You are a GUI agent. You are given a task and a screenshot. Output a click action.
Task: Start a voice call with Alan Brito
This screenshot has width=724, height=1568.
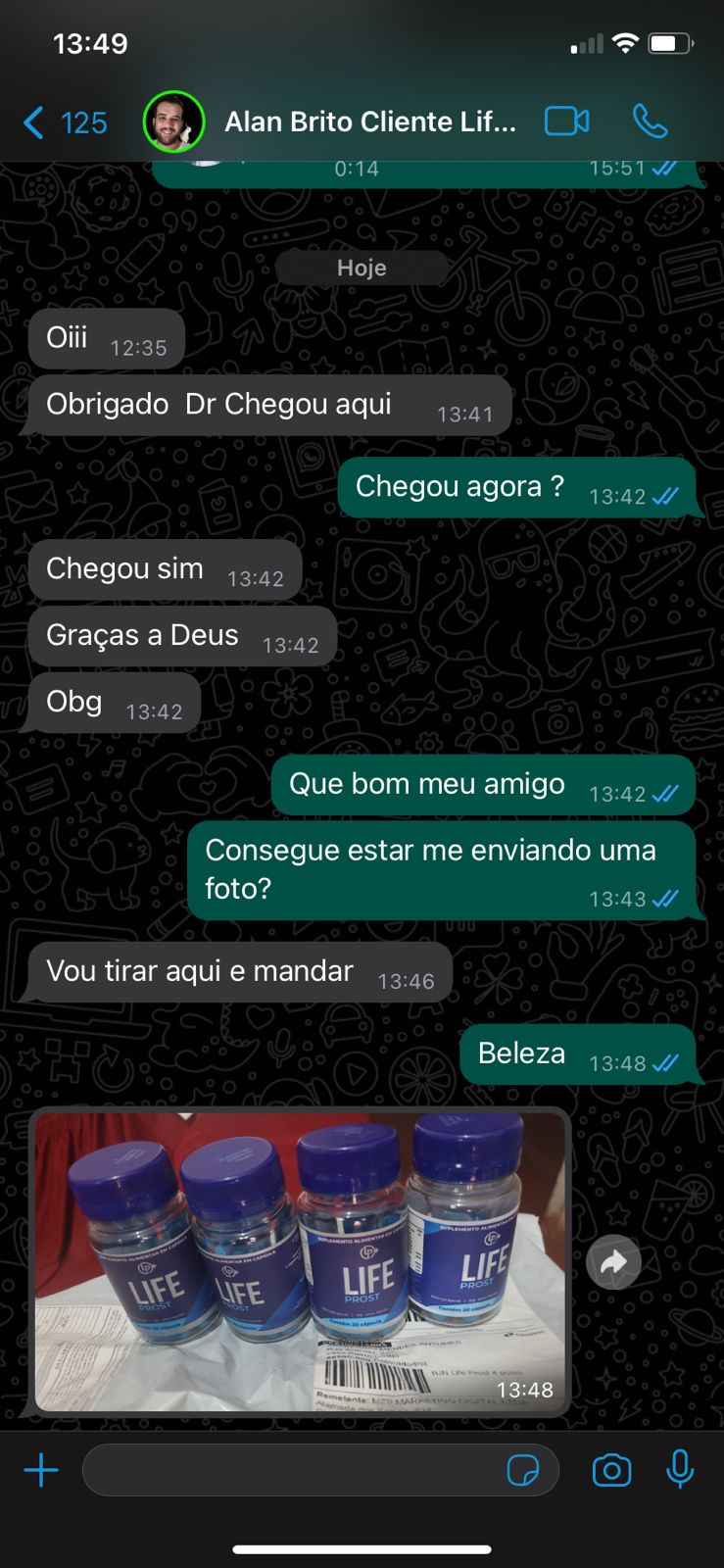(x=650, y=122)
